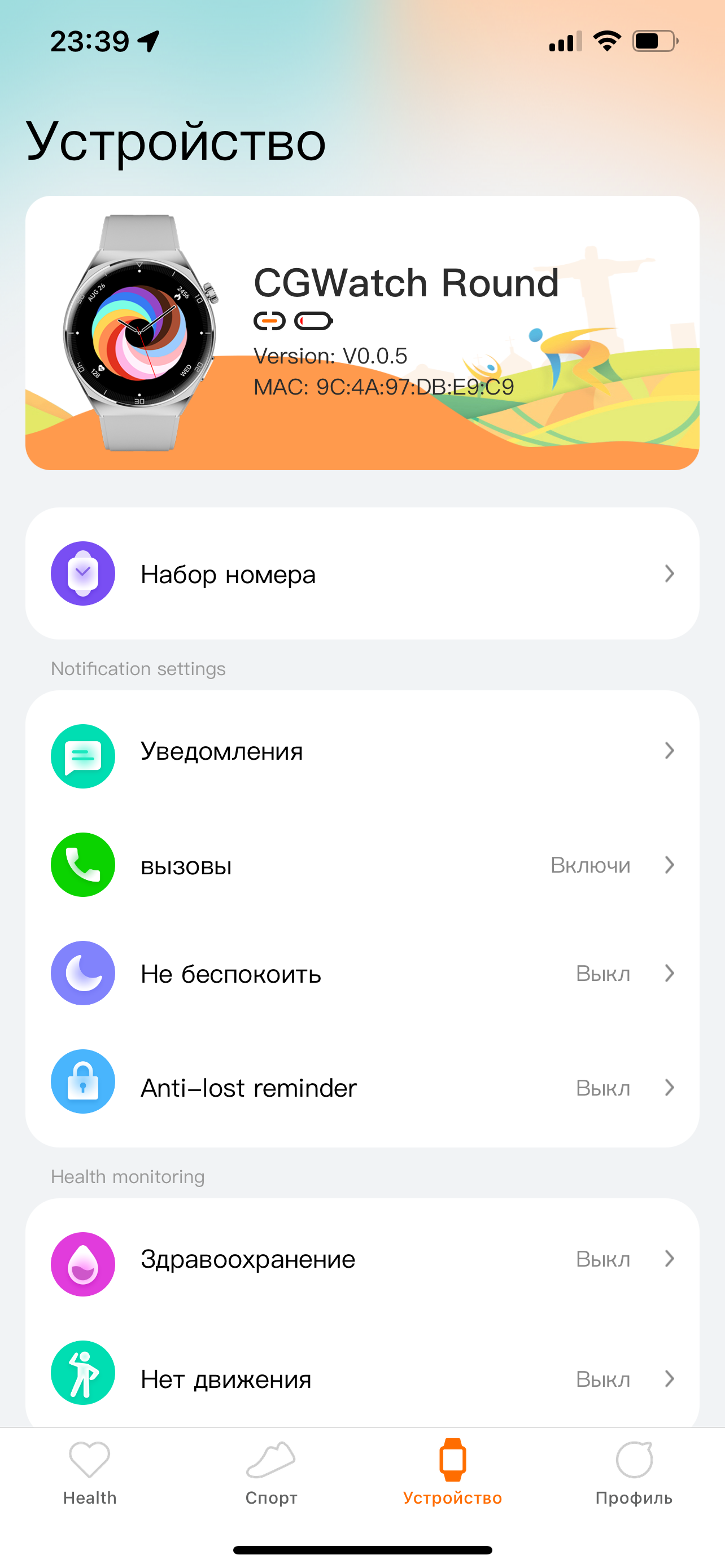Open Anti-lost reminder setting
Image resolution: width=725 pixels, height=1568 pixels.
(x=362, y=1088)
